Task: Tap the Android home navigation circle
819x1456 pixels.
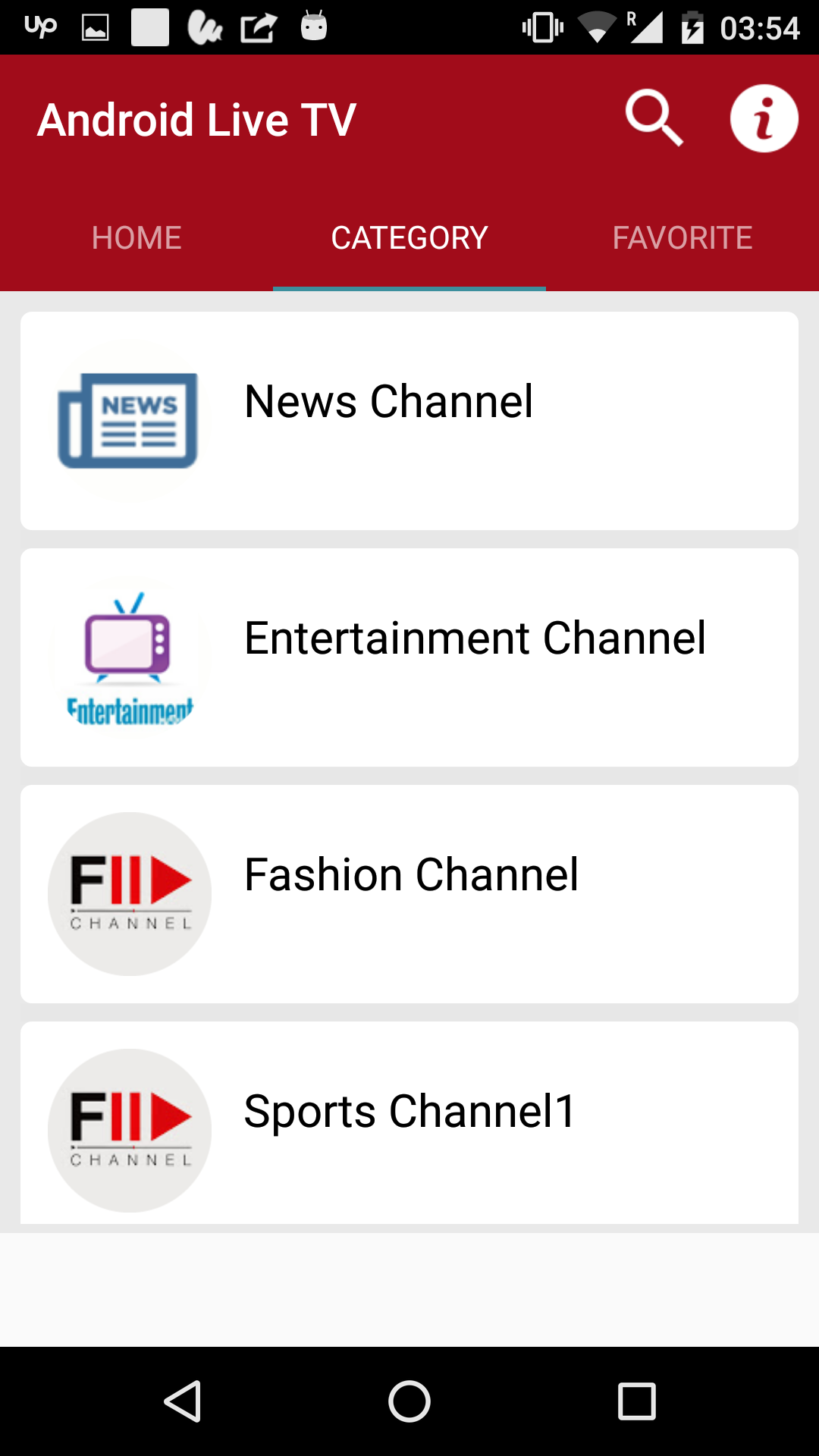Action: [x=409, y=1401]
